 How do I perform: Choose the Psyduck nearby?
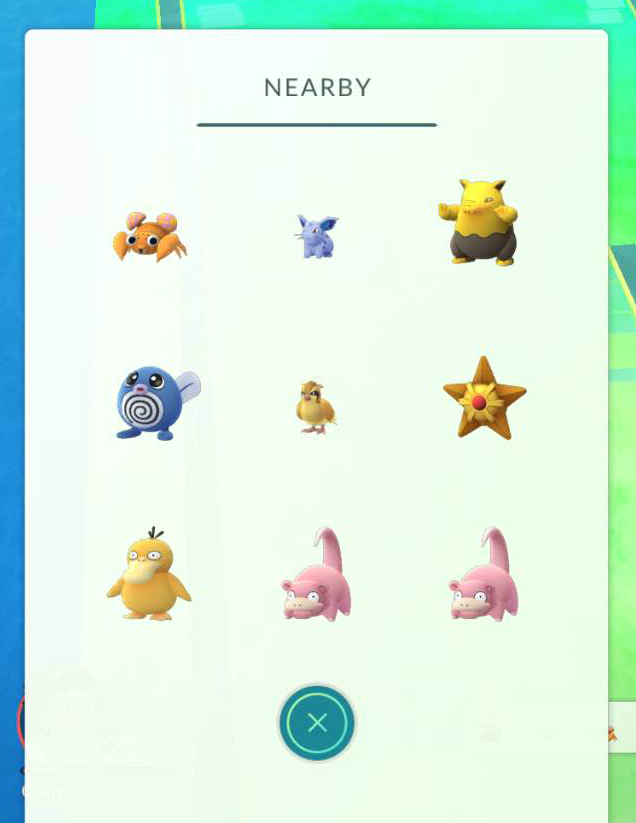[149, 576]
